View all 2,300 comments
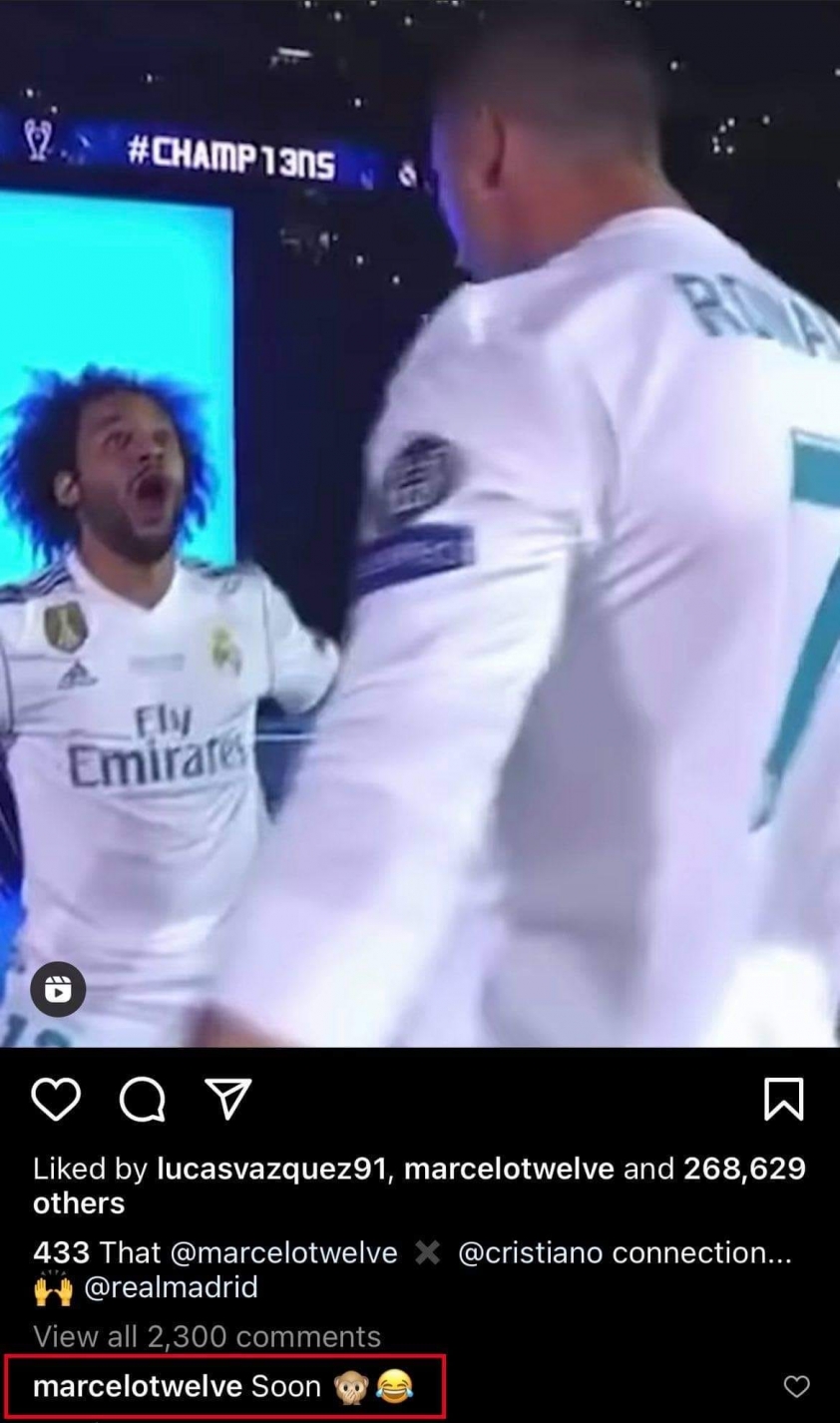 click(x=207, y=1336)
